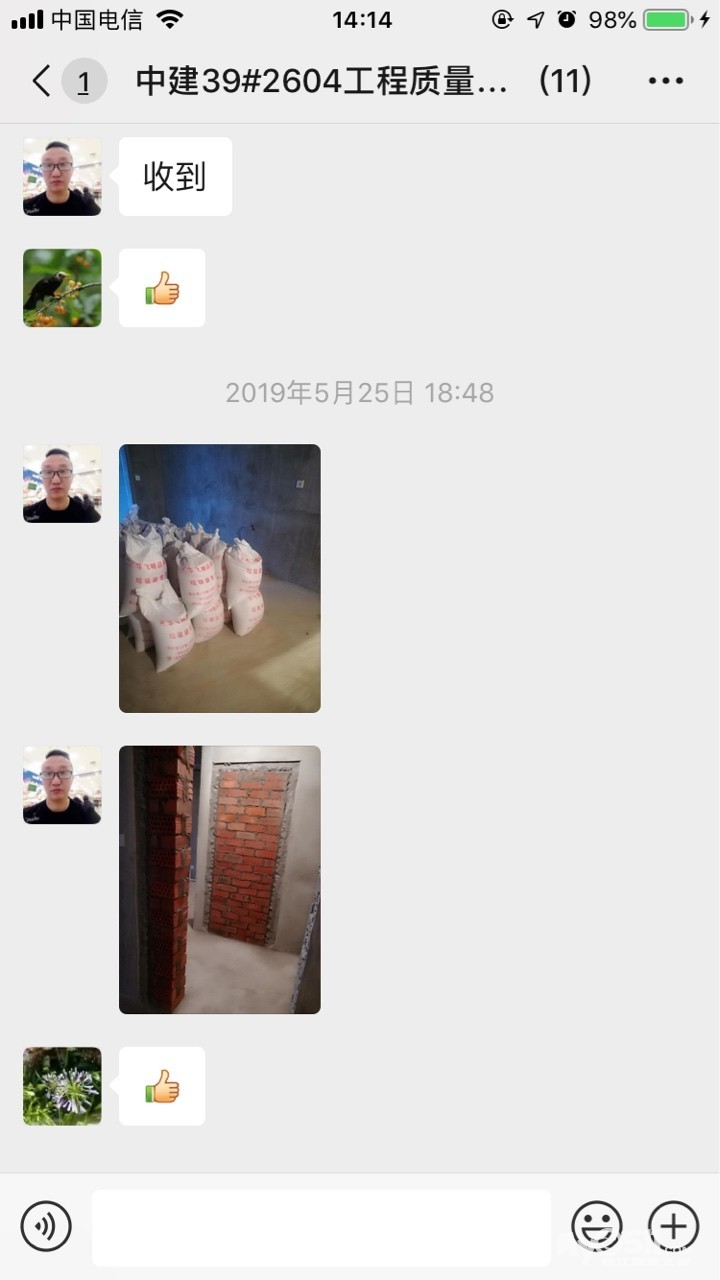Open profile of the bird avatar sender
720x1280 pixels.
pos(62,288)
